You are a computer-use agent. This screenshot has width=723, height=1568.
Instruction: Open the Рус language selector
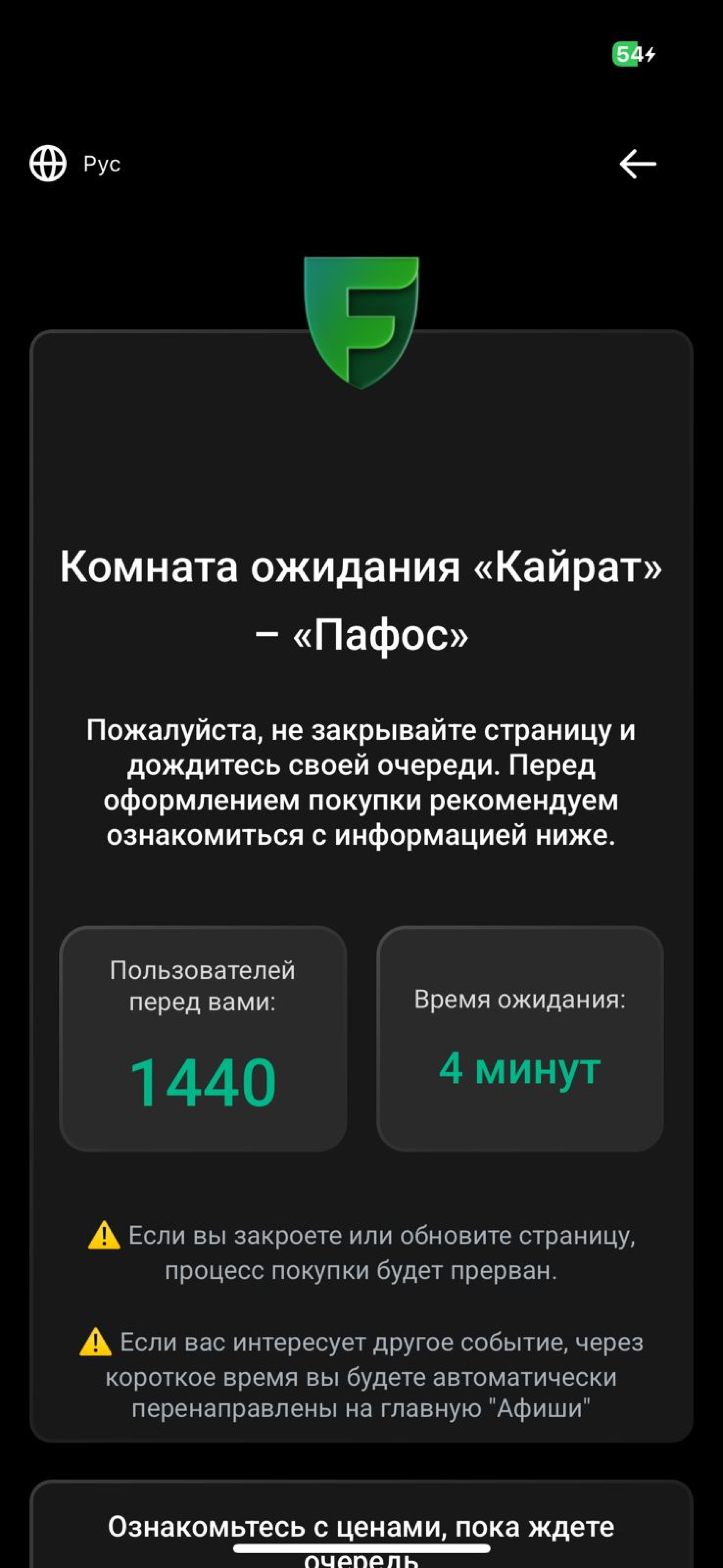tap(75, 164)
